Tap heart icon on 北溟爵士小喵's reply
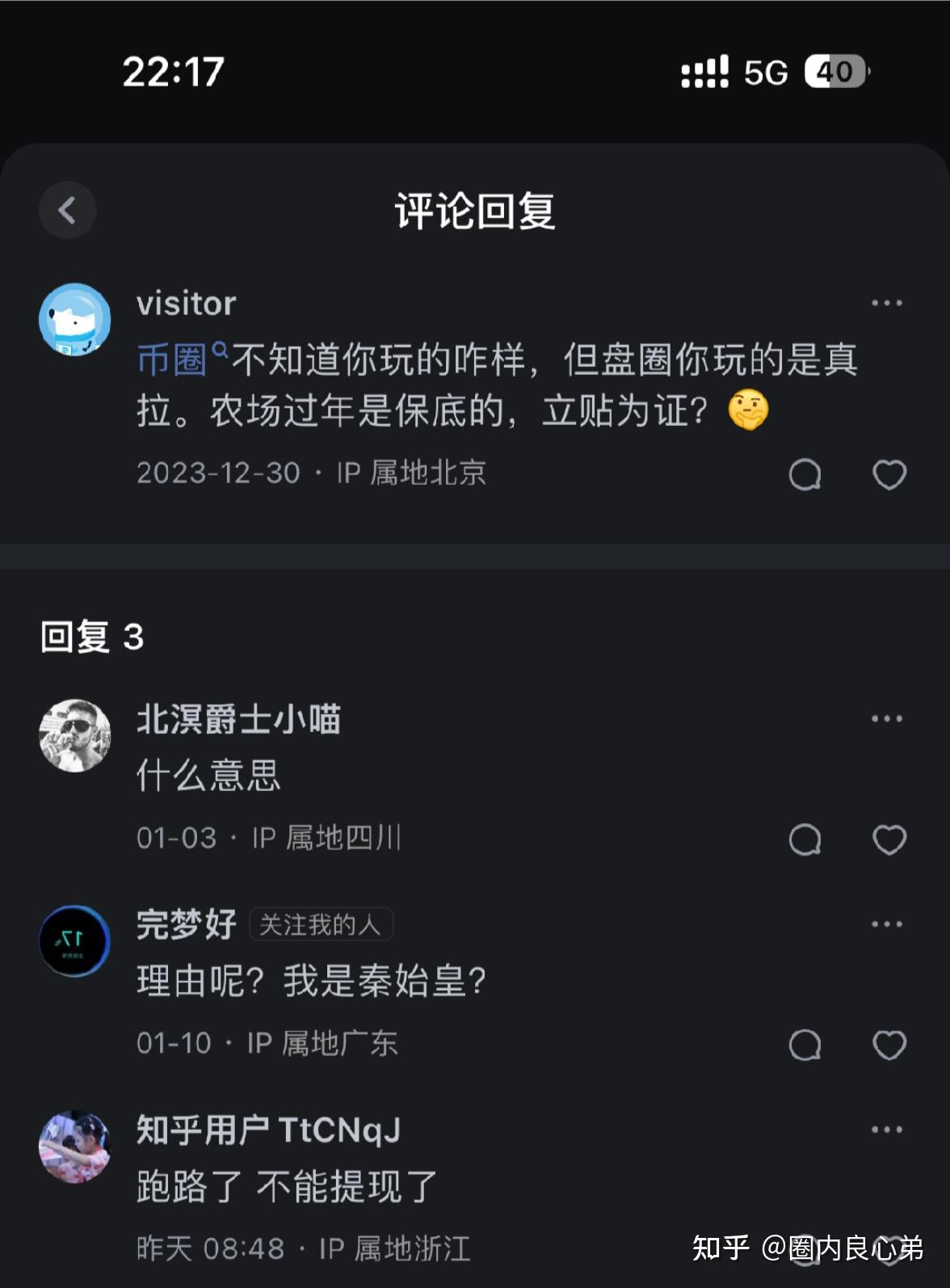This screenshot has width=950, height=1288. pos(889,840)
